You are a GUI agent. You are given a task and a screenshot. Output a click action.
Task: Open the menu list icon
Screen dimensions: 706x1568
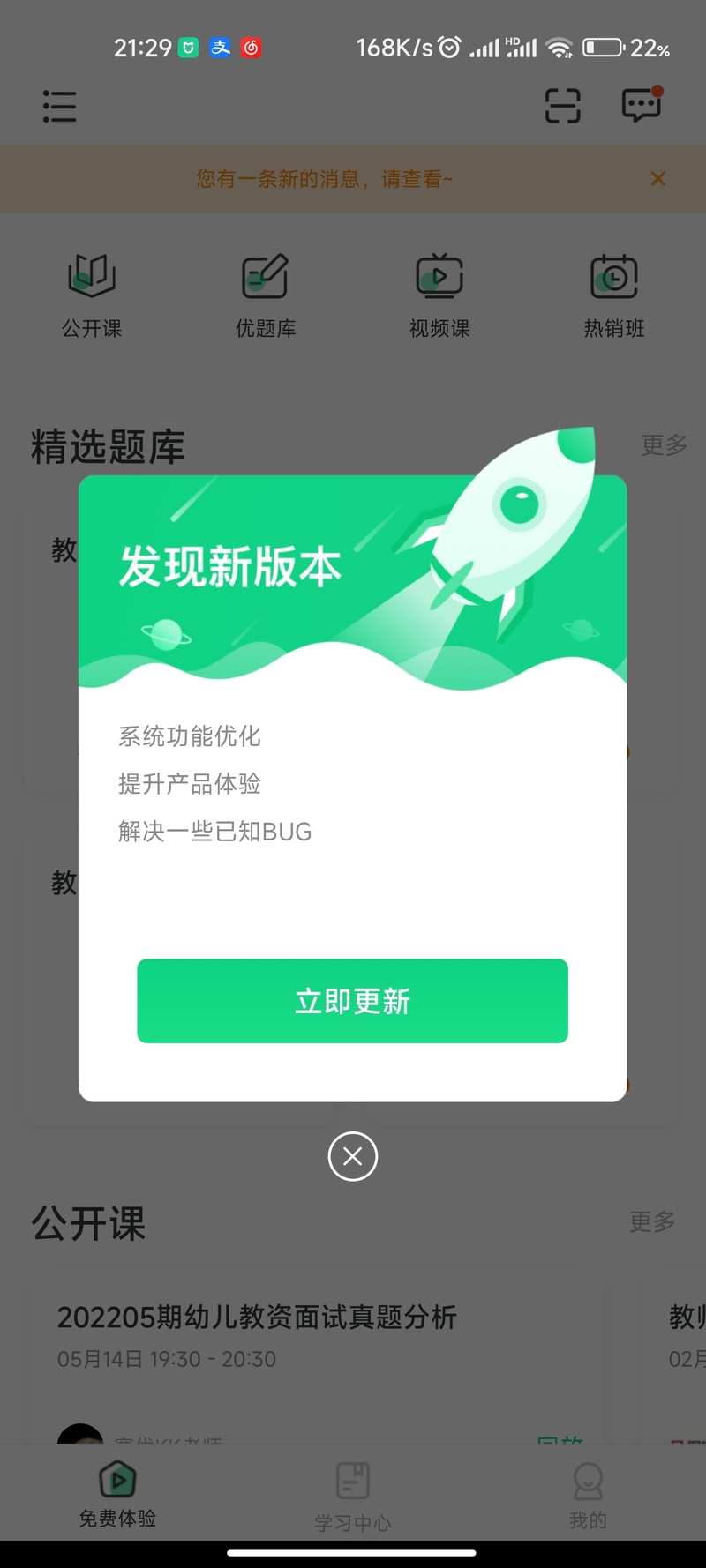click(59, 106)
